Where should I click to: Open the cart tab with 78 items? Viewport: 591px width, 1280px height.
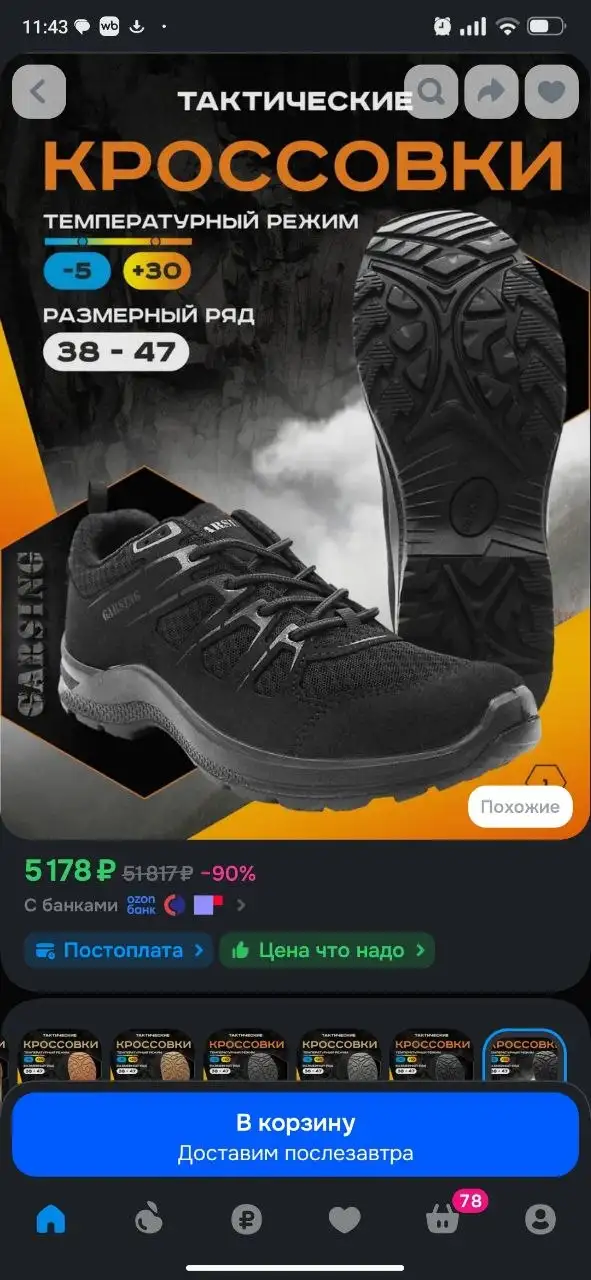(x=443, y=1217)
